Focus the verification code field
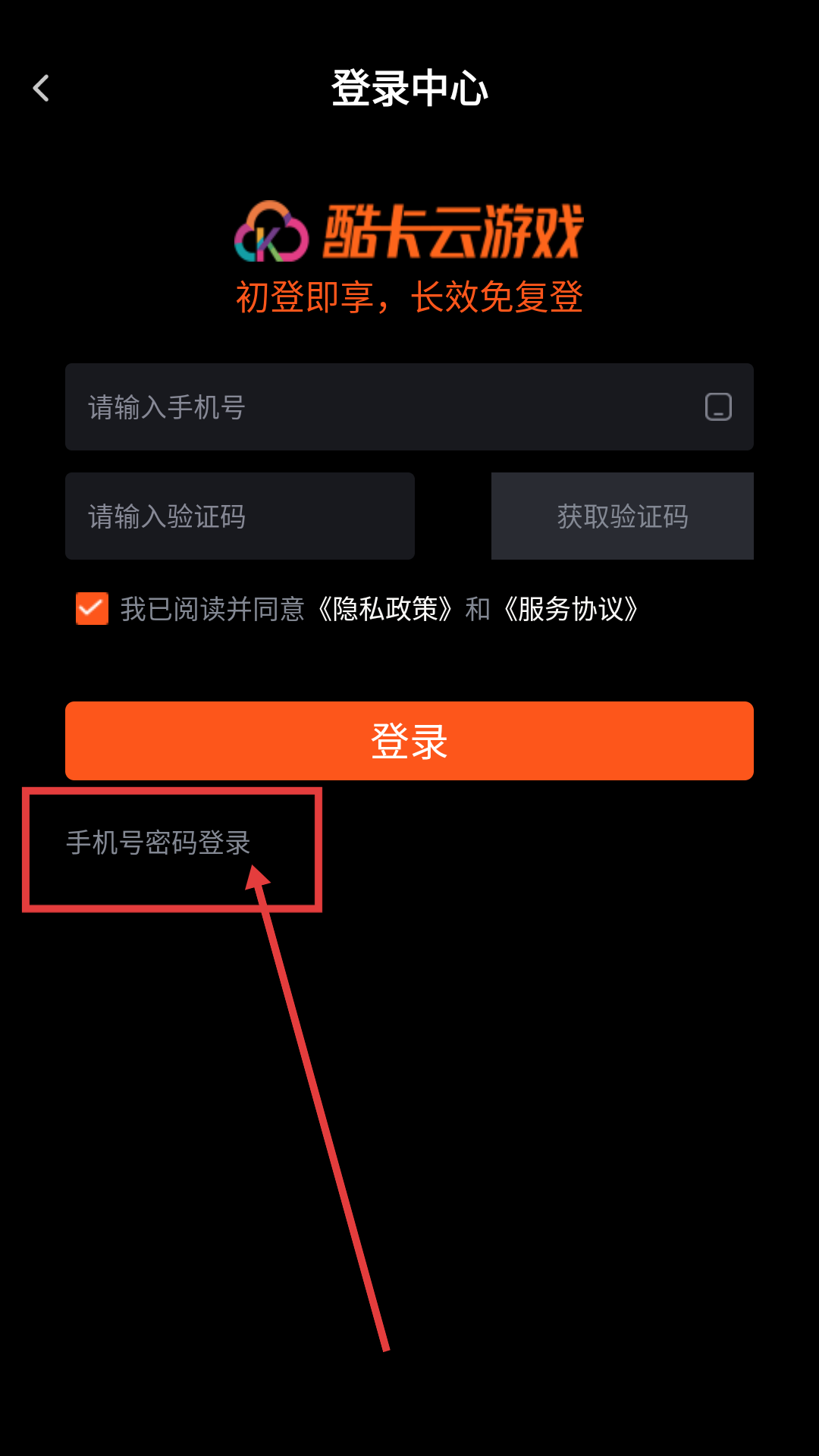819x1456 pixels. 240,516
